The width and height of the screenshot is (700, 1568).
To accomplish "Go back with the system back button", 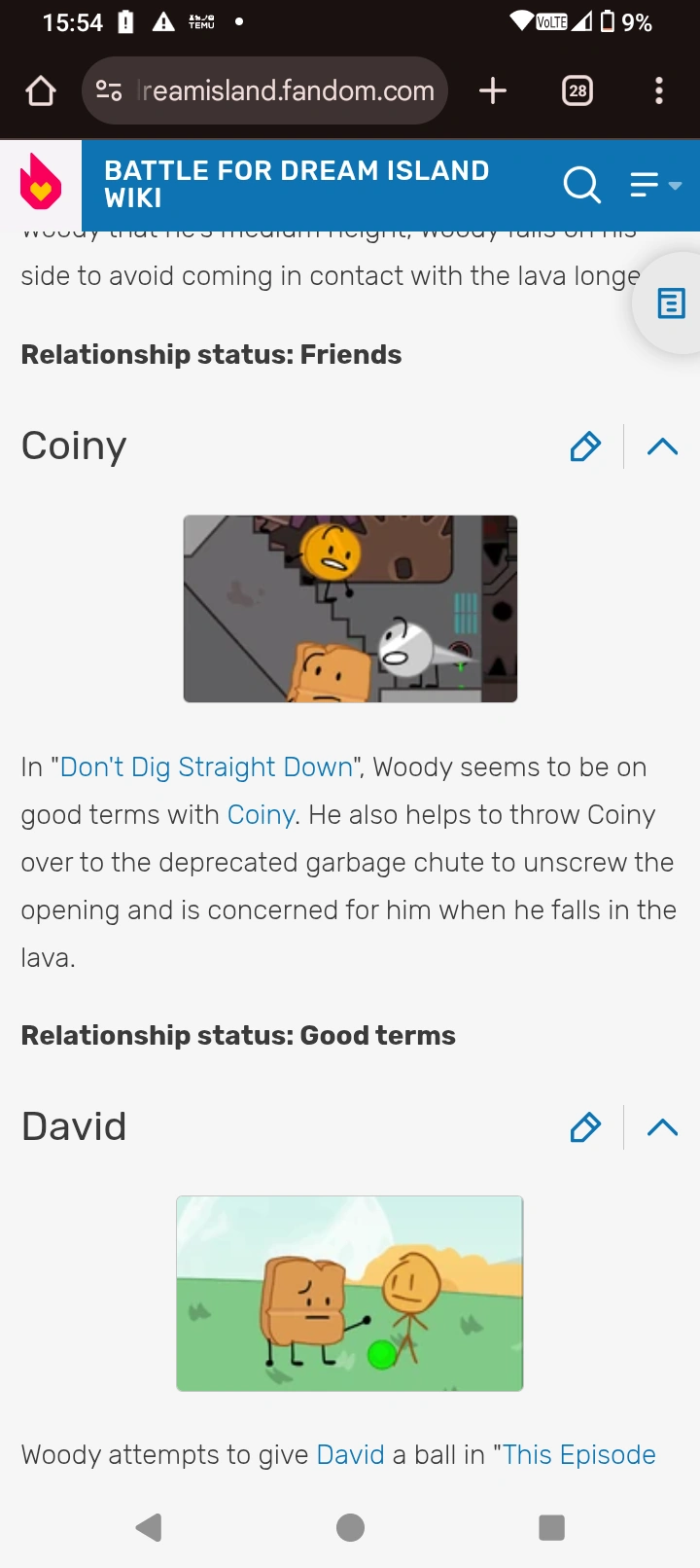I will [149, 1528].
